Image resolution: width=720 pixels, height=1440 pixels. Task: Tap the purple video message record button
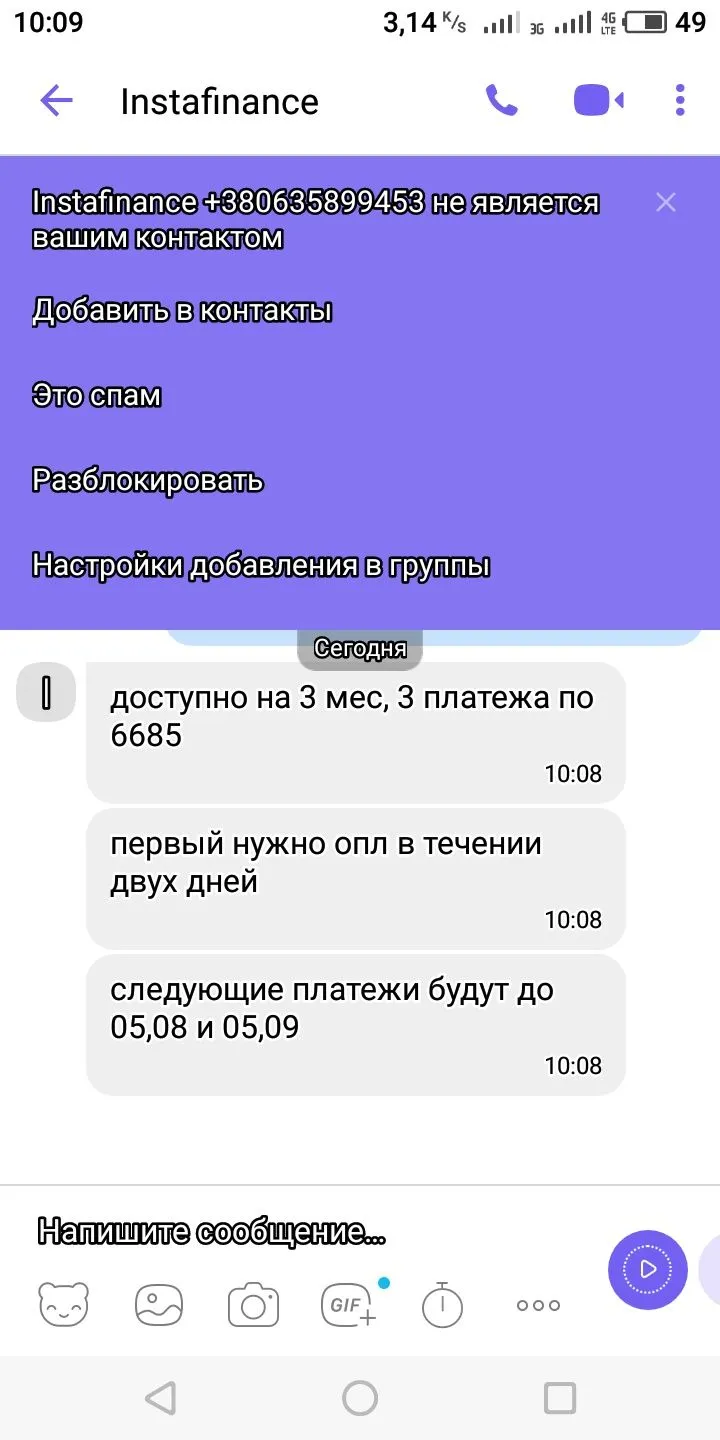pyautogui.click(x=647, y=1270)
